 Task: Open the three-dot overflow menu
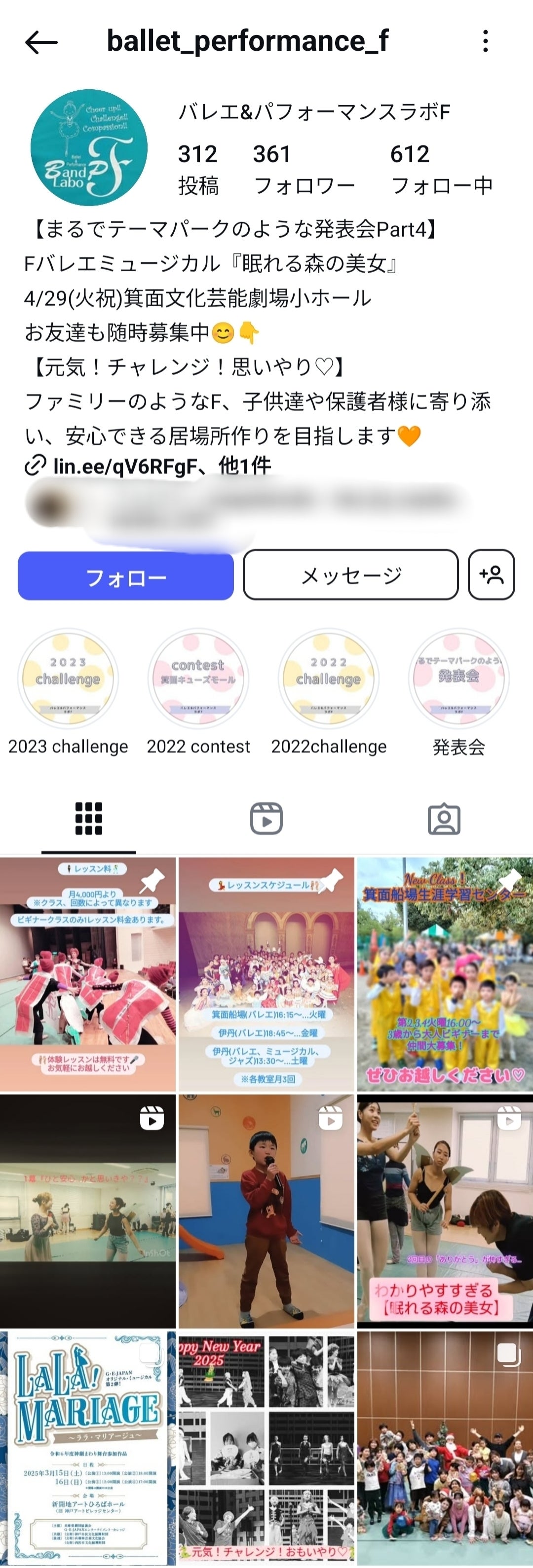(x=485, y=41)
